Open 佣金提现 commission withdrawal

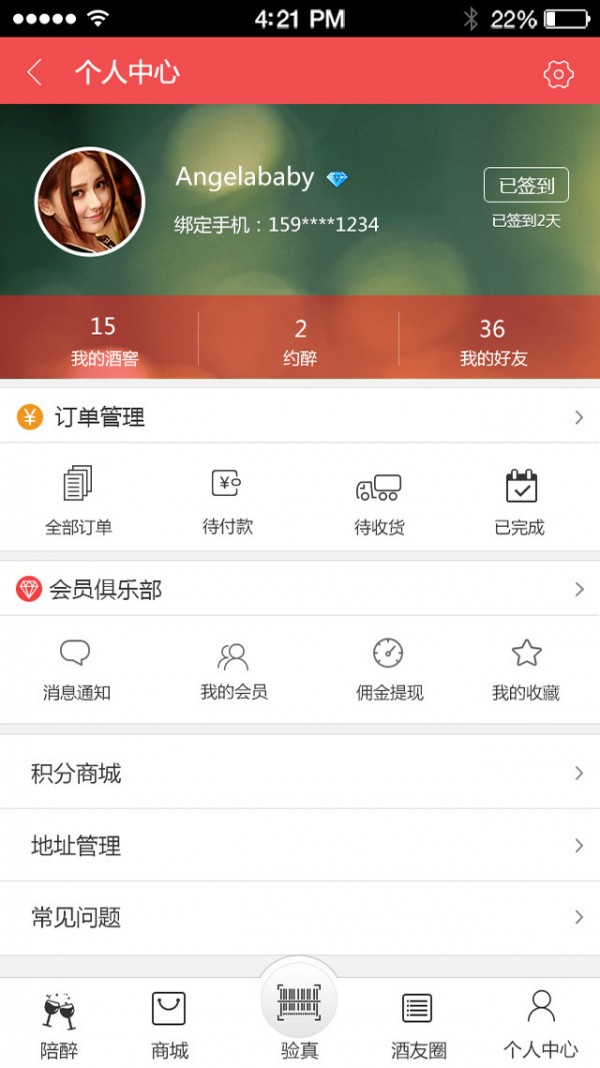tap(389, 670)
